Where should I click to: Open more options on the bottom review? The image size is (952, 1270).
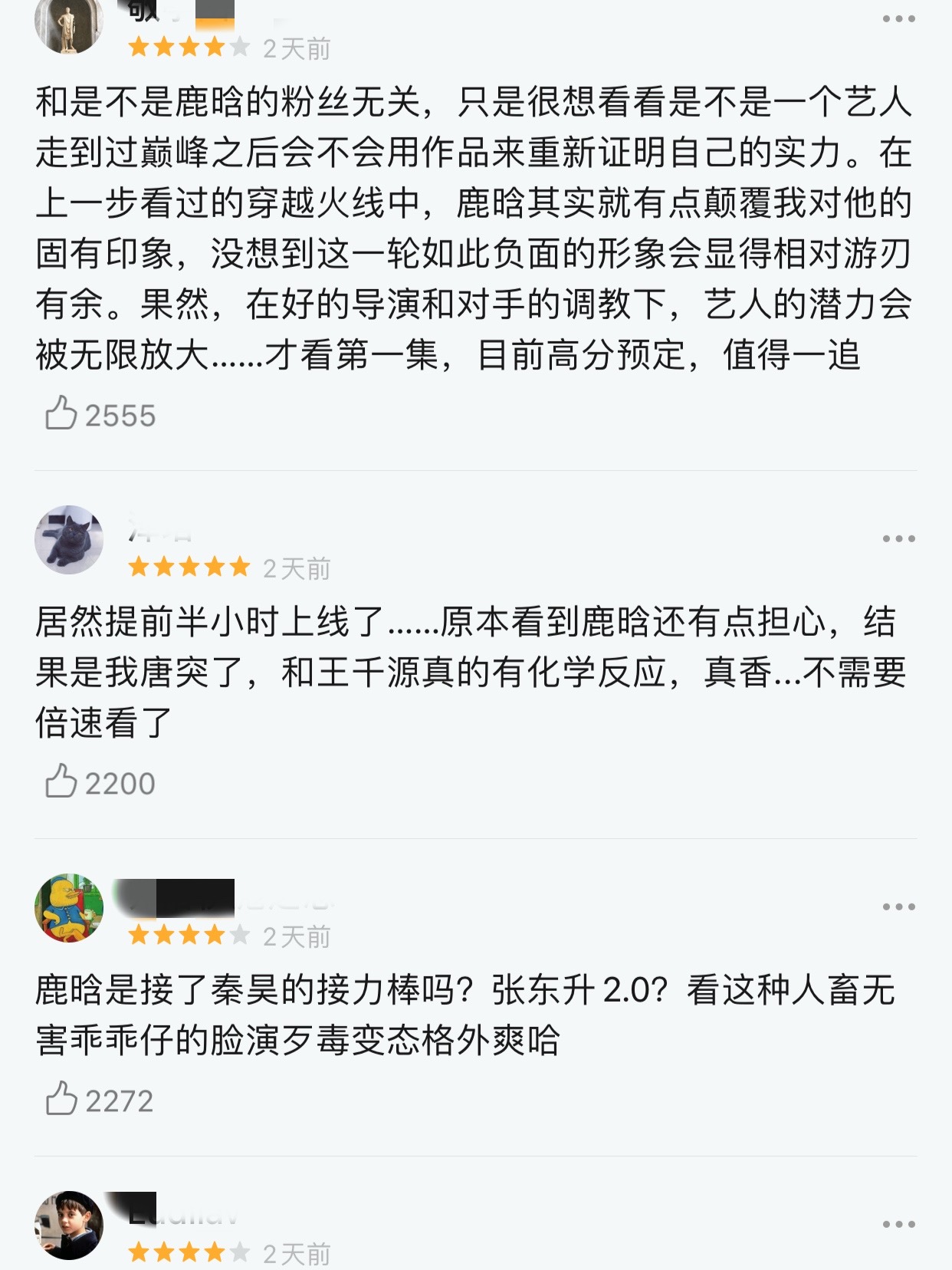898,1224
